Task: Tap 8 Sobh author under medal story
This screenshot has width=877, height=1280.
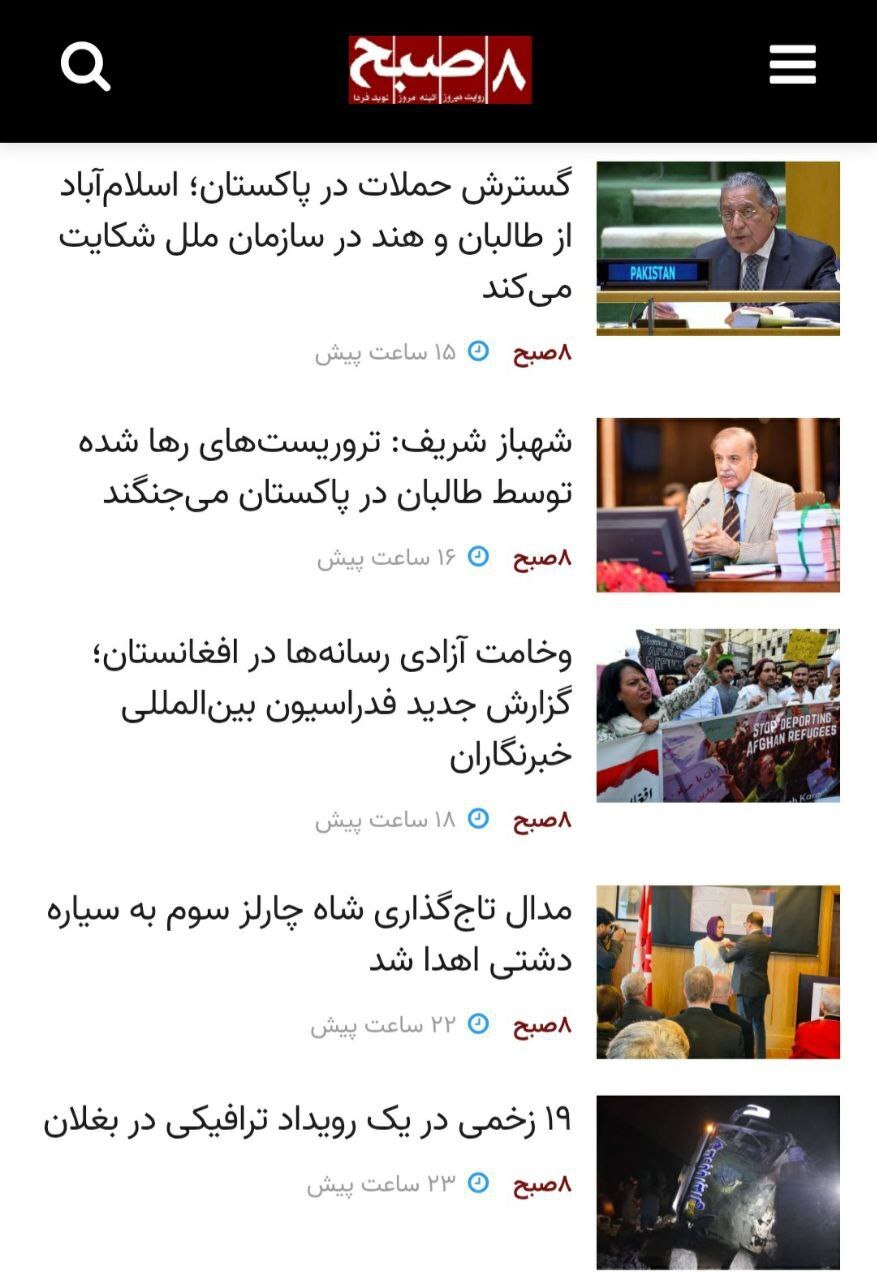Action: click(542, 1025)
